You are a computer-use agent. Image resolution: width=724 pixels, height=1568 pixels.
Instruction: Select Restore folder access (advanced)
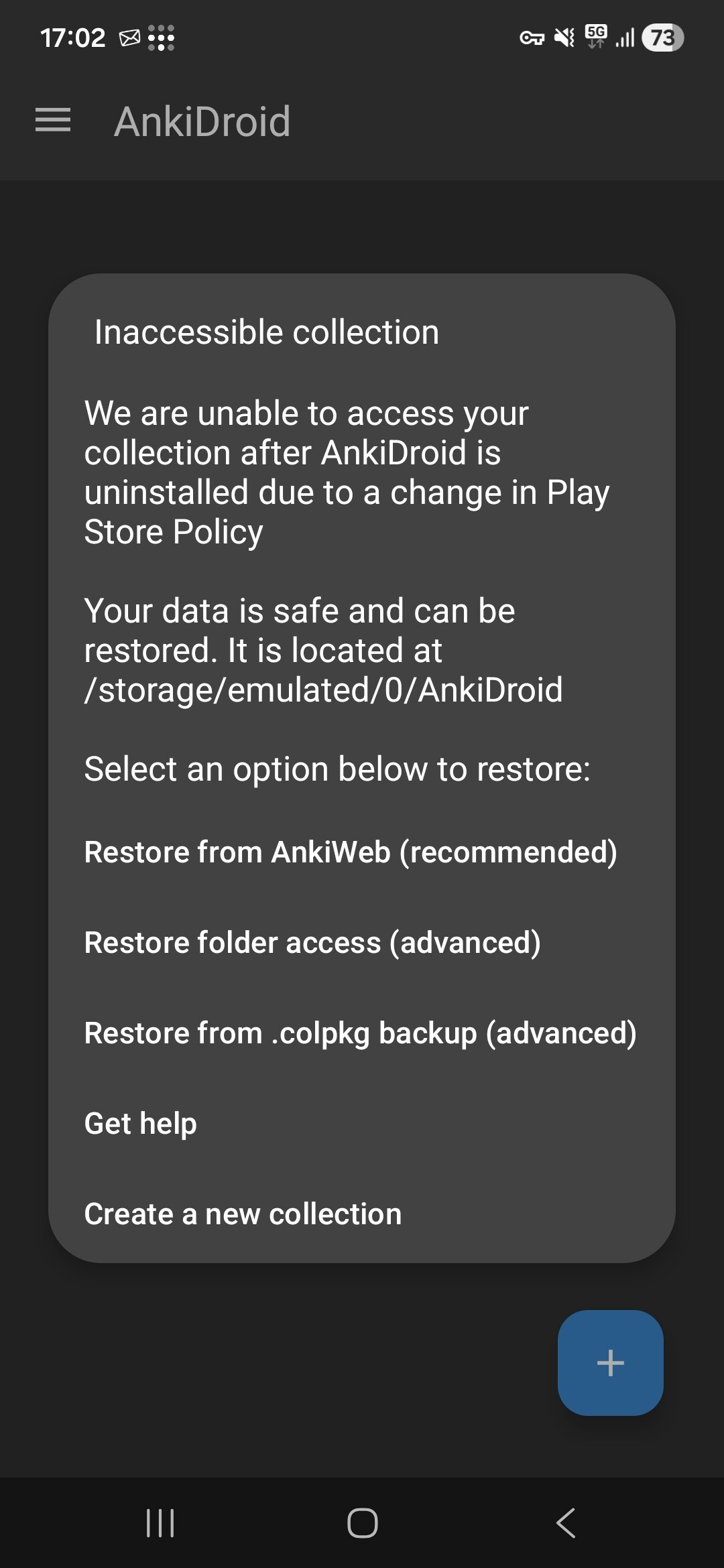click(x=312, y=943)
